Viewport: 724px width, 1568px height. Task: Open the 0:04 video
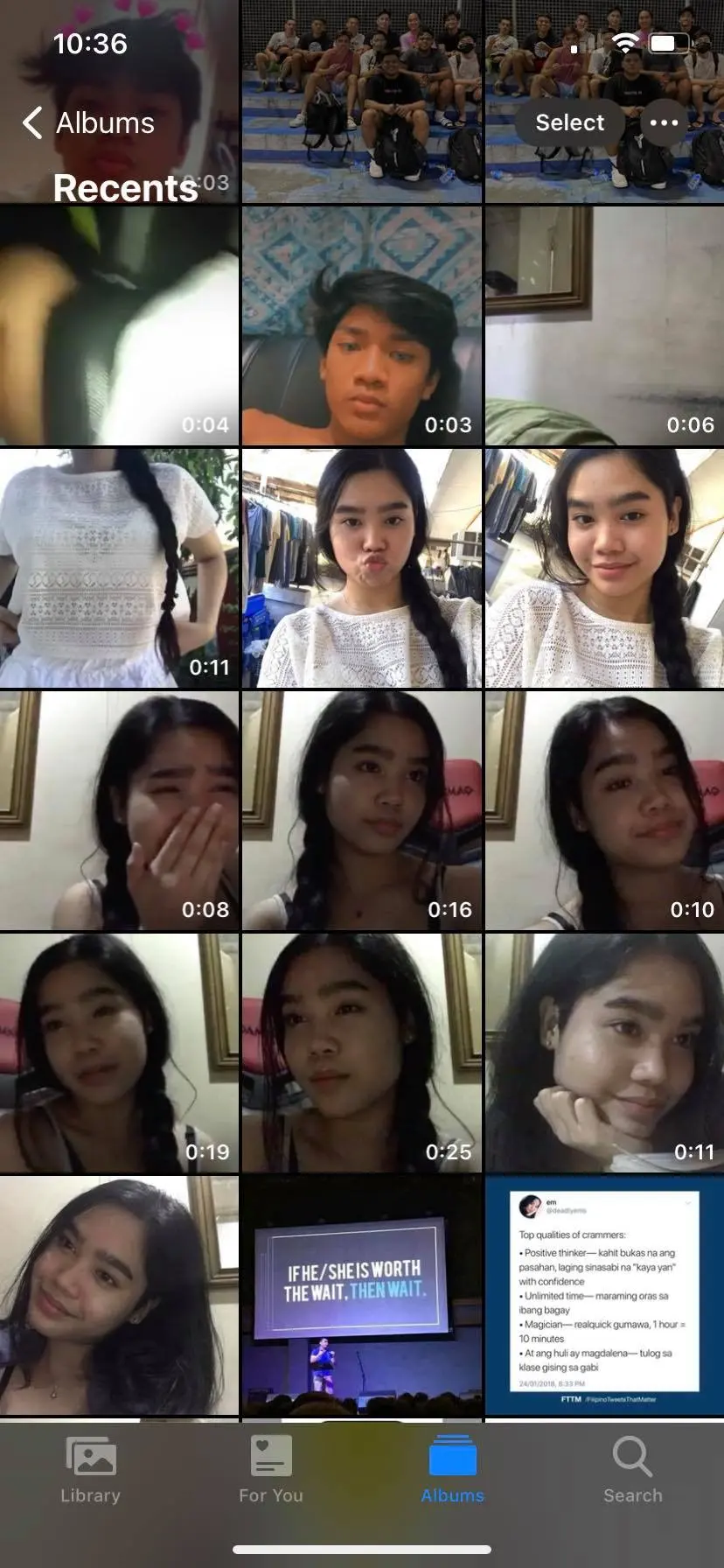click(119, 325)
